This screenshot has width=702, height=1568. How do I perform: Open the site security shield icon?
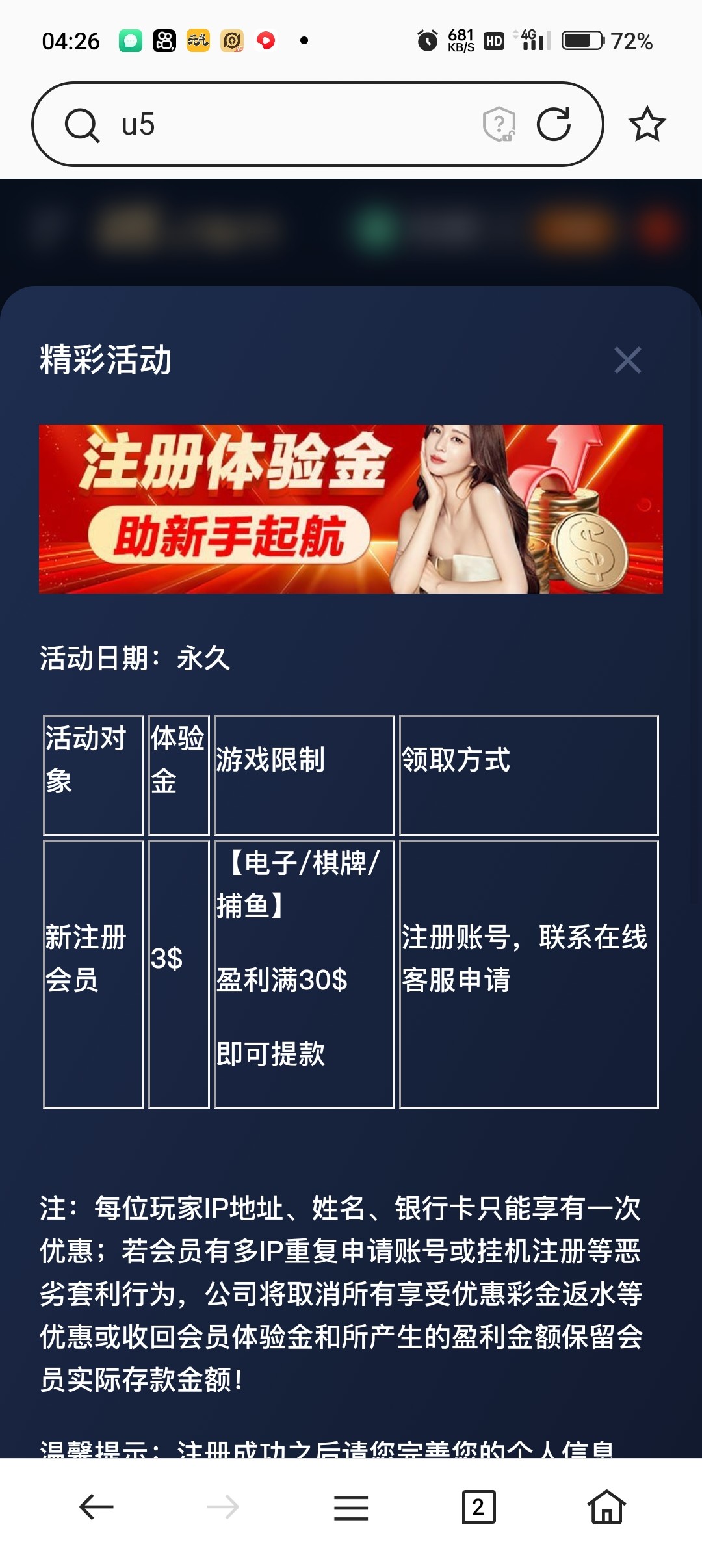[x=499, y=124]
